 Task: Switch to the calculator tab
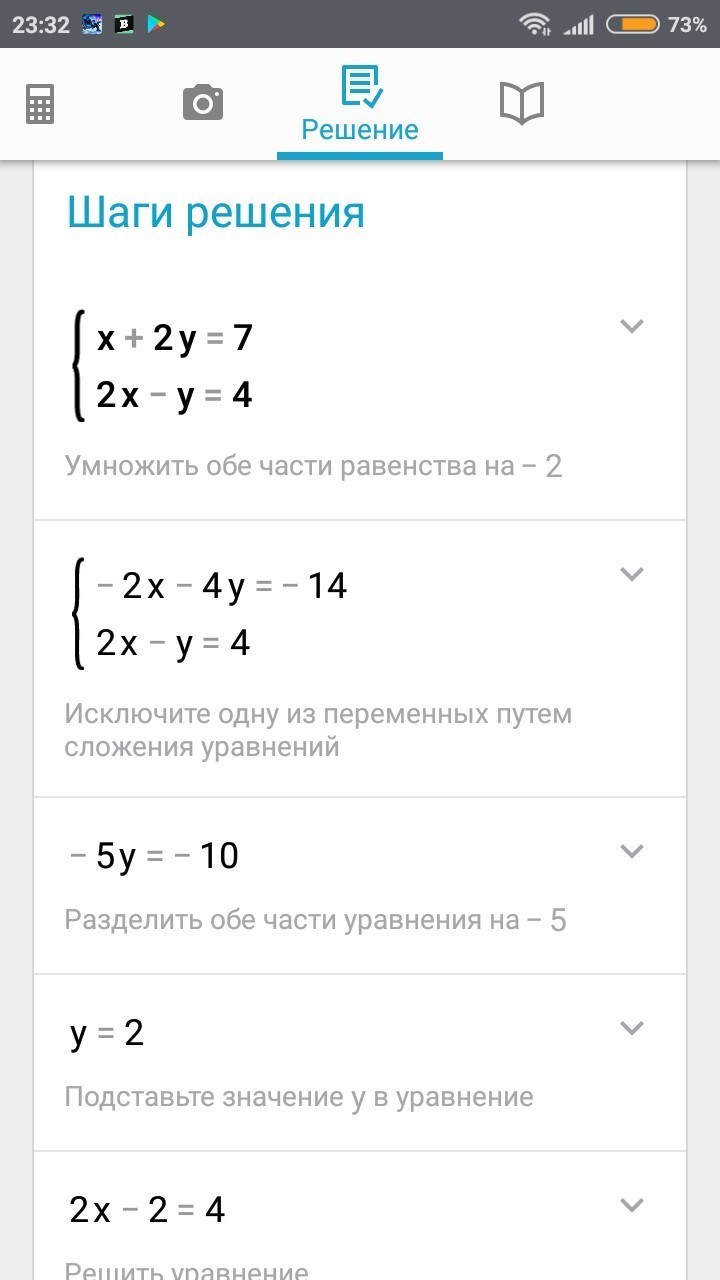40,103
